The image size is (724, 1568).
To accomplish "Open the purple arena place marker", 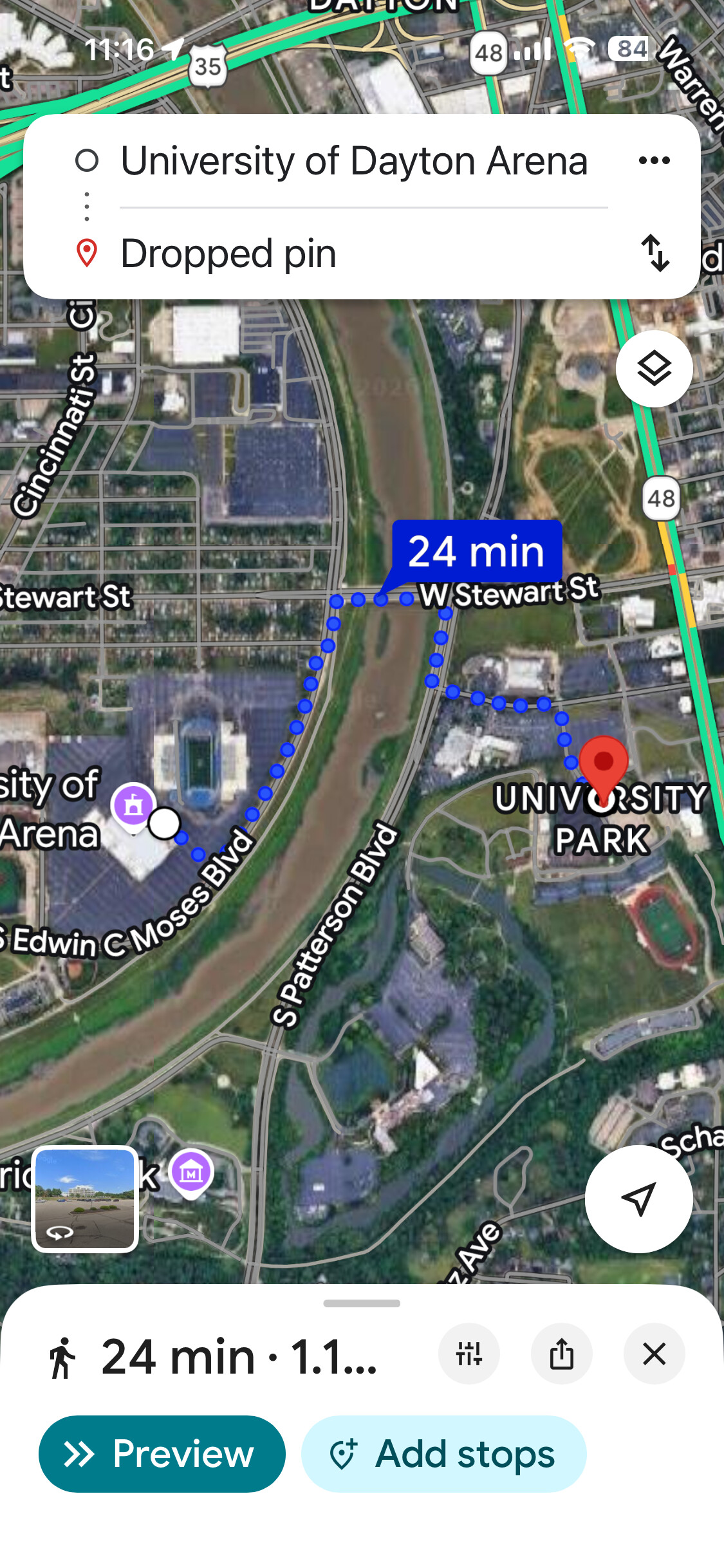I will coord(133,805).
